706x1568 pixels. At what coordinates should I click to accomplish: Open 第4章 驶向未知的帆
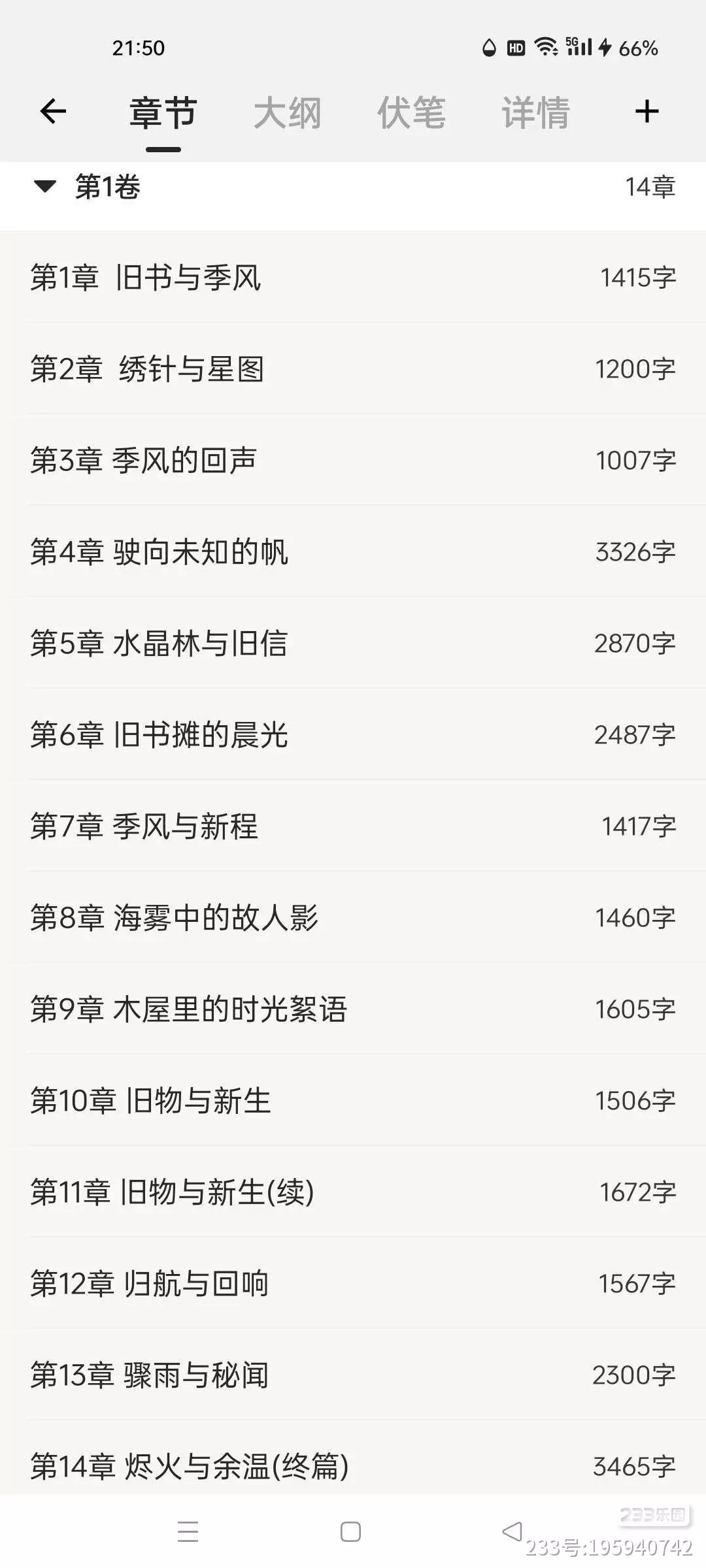pyautogui.click(x=353, y=551)
